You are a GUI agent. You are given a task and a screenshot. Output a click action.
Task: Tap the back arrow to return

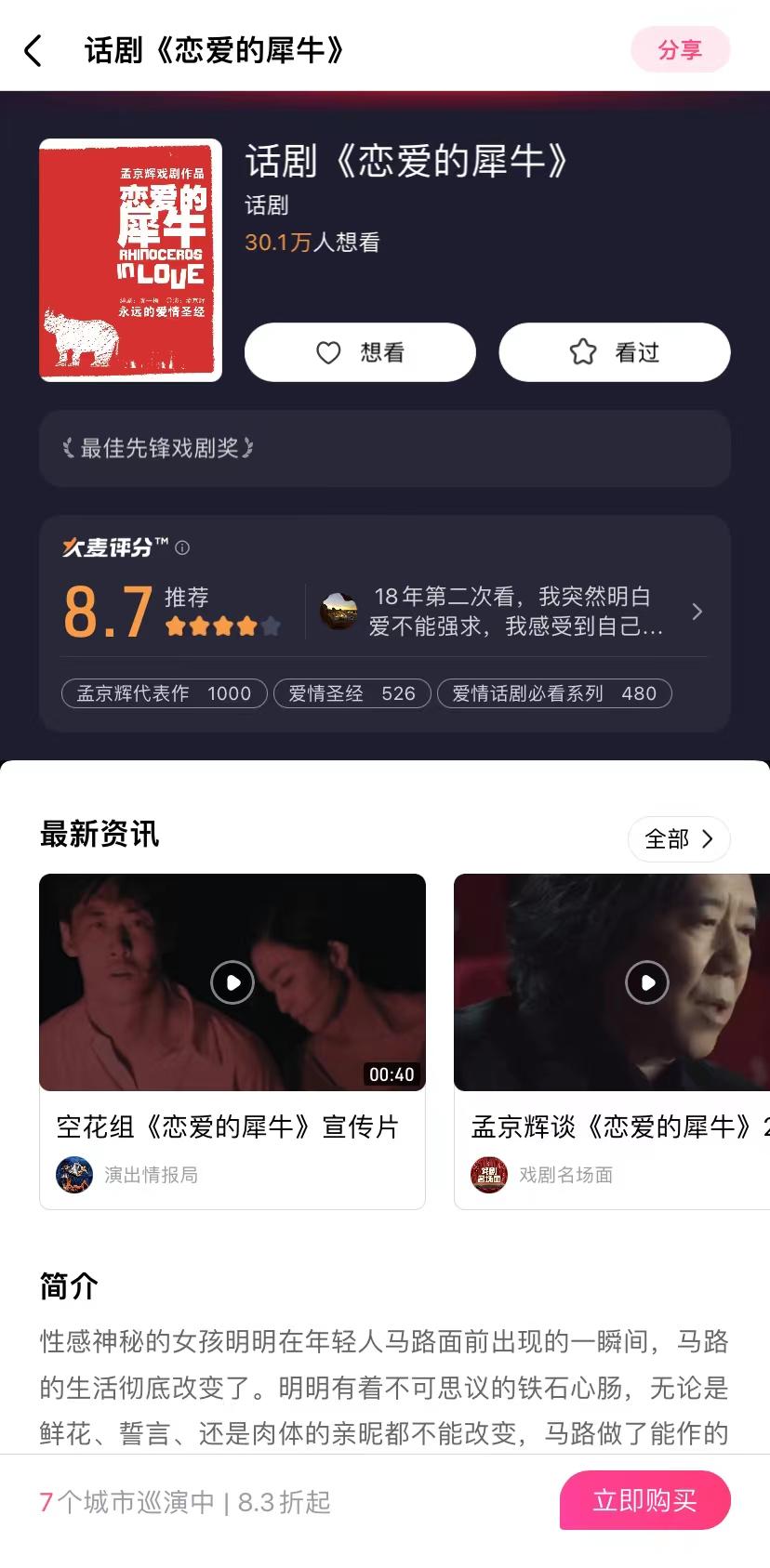(33, 51)
